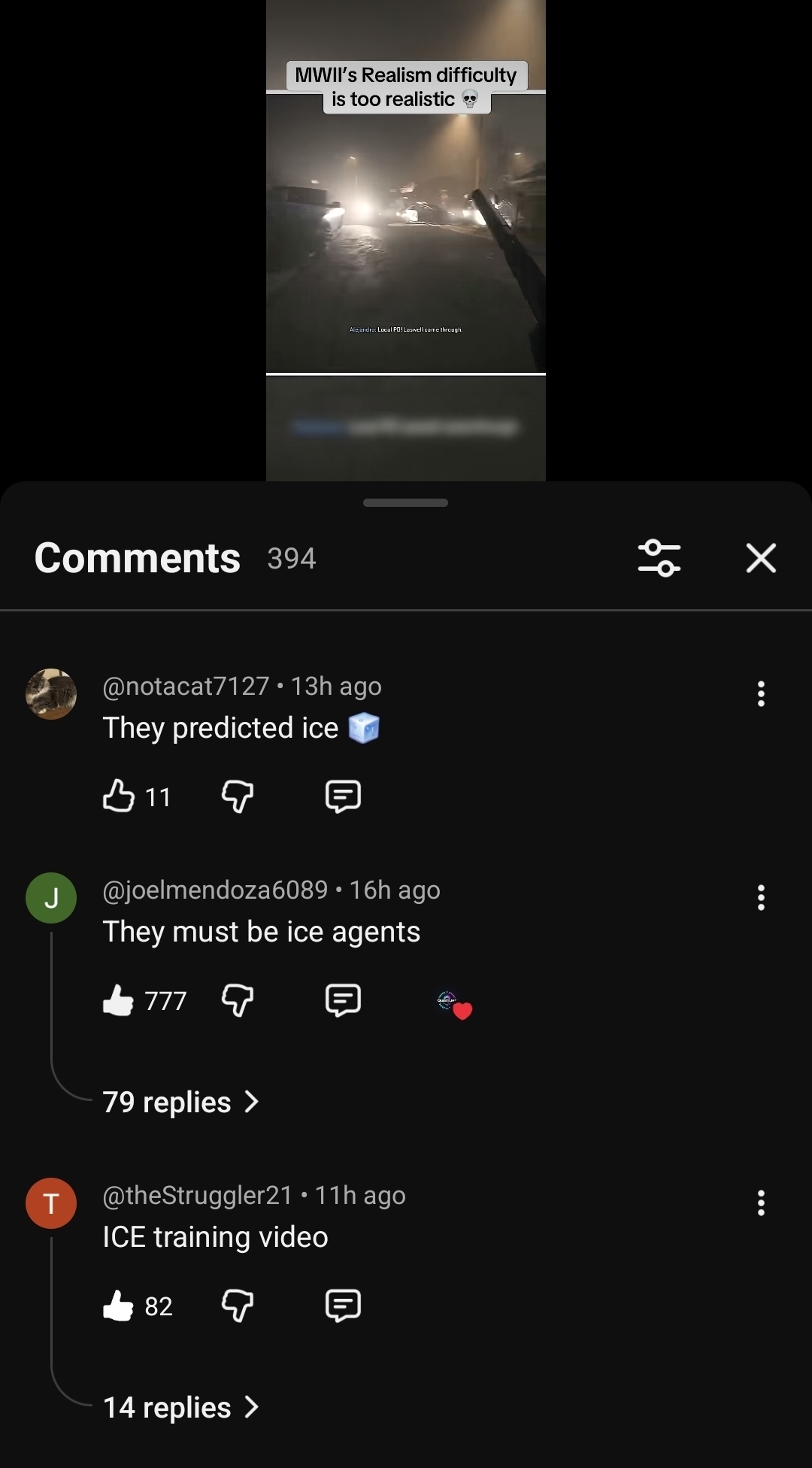This screenshot has width=812, height=1468.
Task: Expand the 14 replies thread
Action: click(x=180, y=1408)
